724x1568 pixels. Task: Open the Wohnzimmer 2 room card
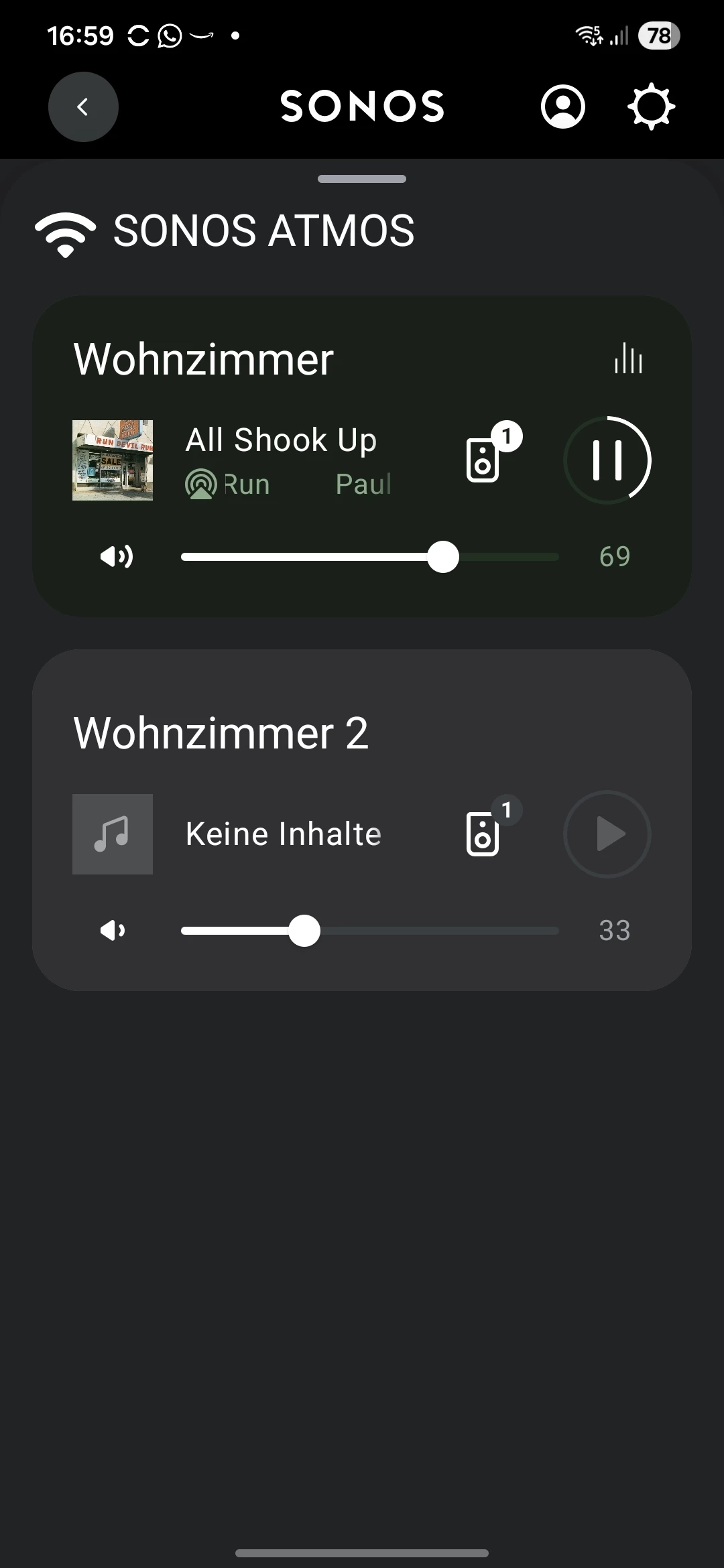tap(221, 732)
